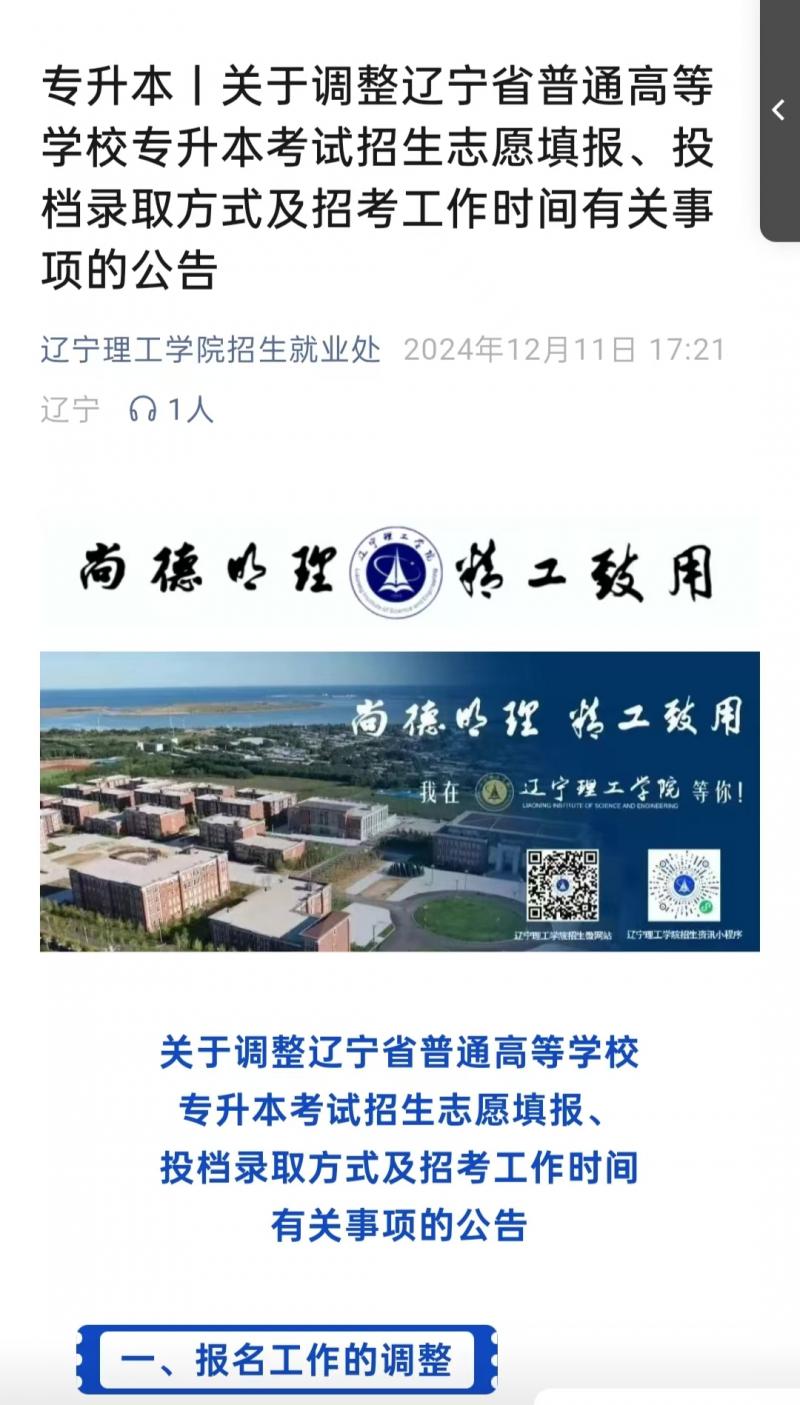The width and height of the screenshot is (800, 1405).
Task: Listen to the article via headphone icon
Action: [x=143, y=409]
